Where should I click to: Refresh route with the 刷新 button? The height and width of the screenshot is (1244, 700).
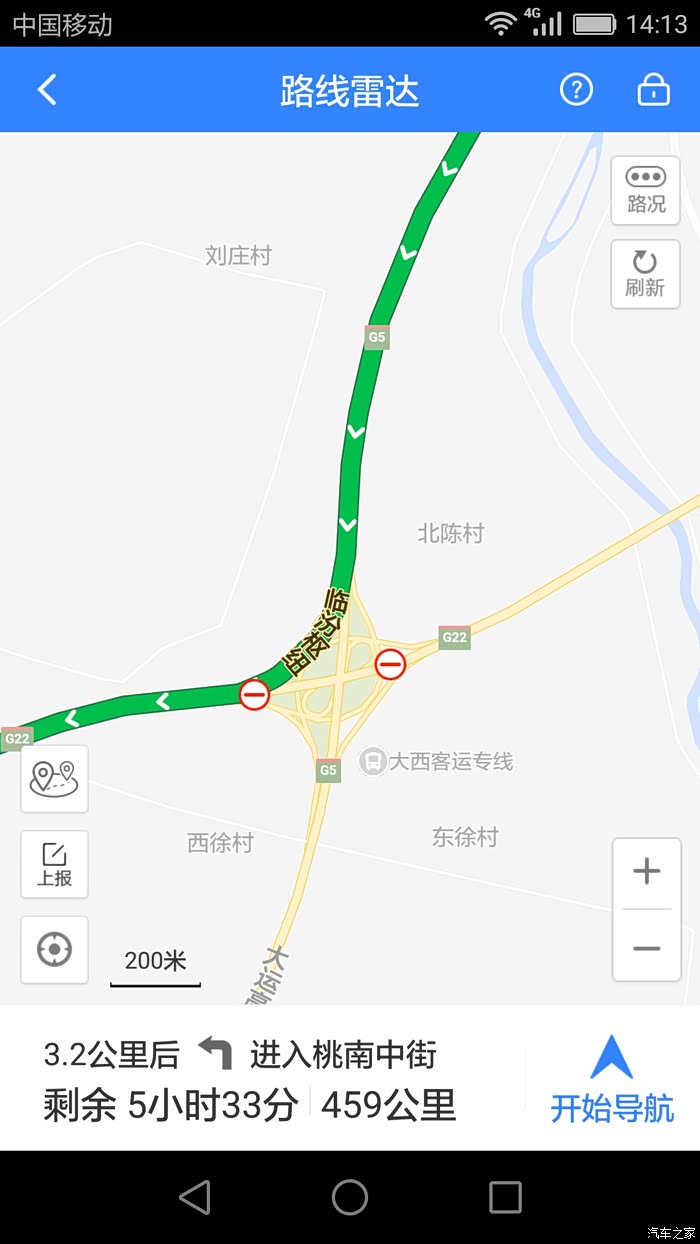(645, 274)
